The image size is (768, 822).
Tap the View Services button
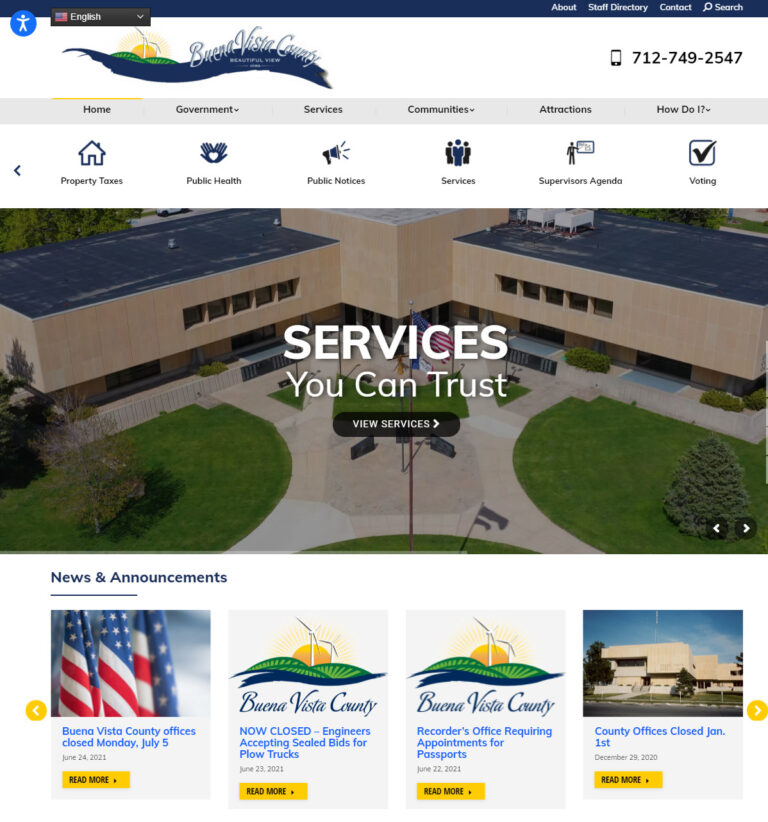(396, 424)
